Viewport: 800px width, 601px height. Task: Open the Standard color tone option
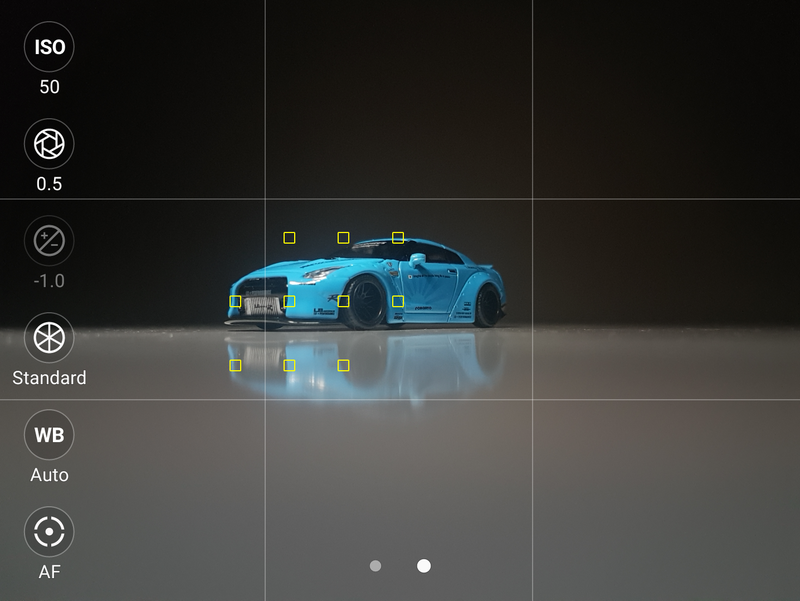coord(49,338)
